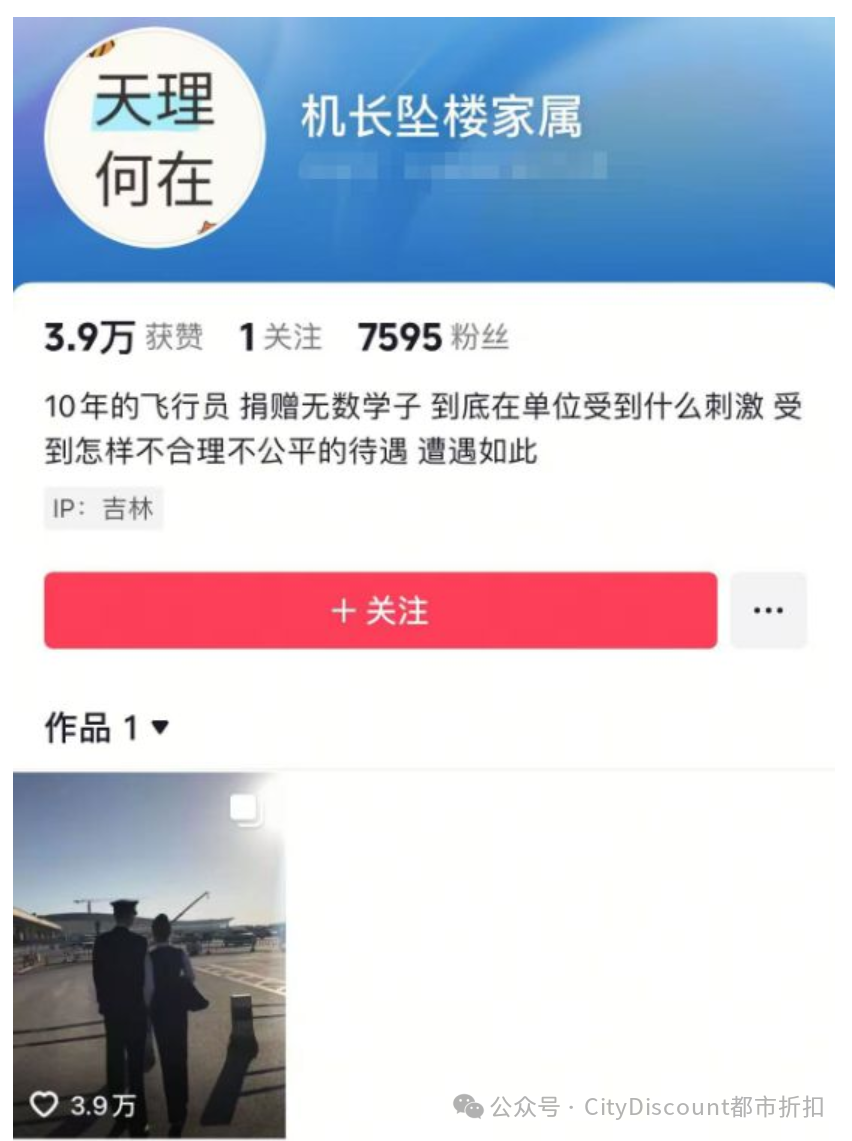
Task: Open the three-dot more options button
Action: click(x=767, y=610)
